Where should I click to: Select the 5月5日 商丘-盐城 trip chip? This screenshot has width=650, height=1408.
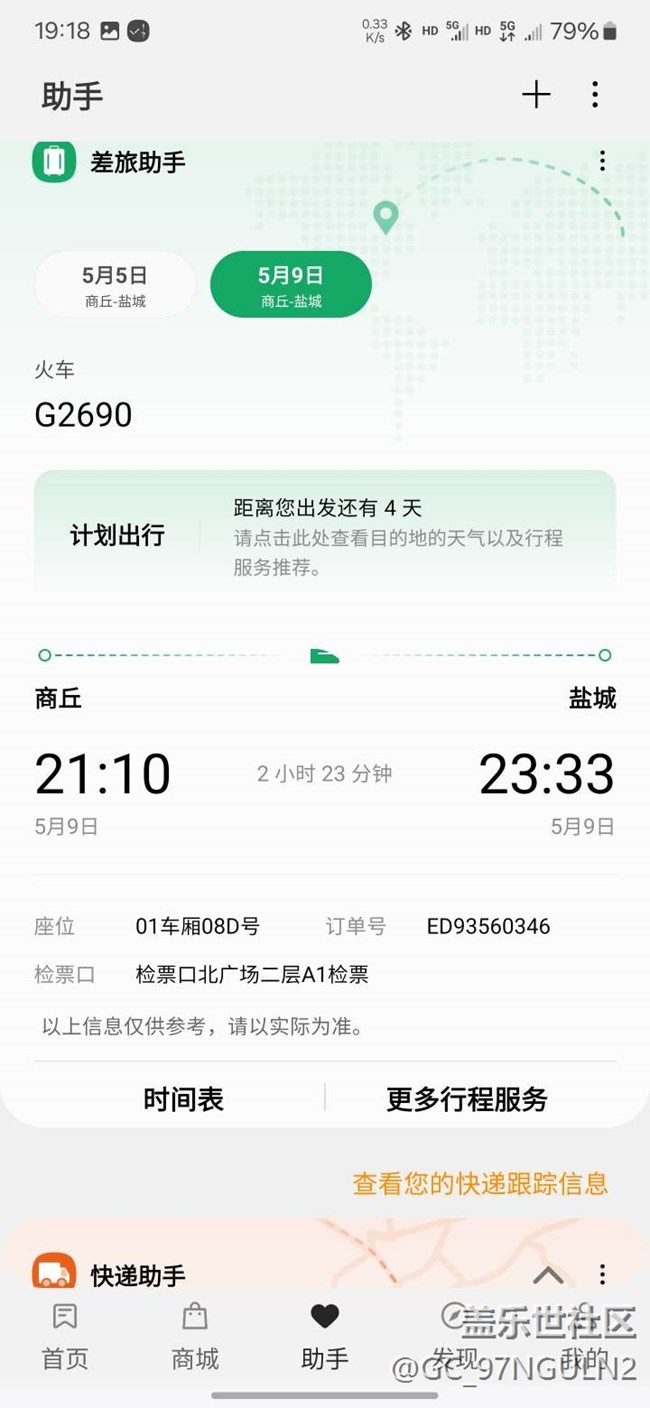coord(115,285)
